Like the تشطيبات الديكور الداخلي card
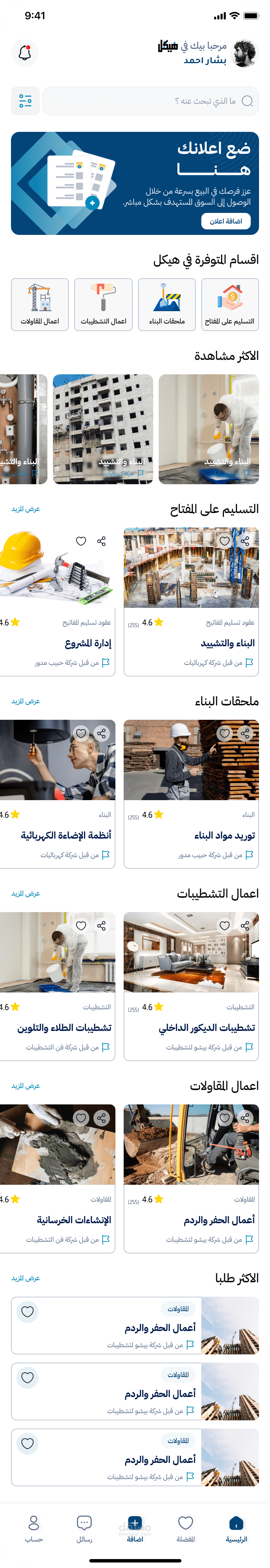This screenshot has height=1568, width=270. pos(224,926)
